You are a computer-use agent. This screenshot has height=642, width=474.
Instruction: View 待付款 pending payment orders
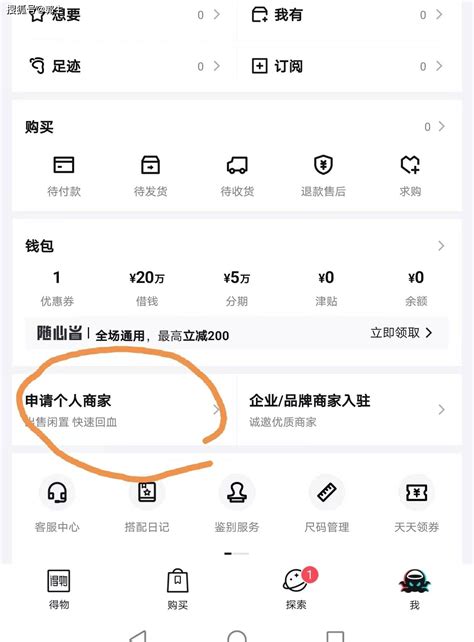(64, 176)
